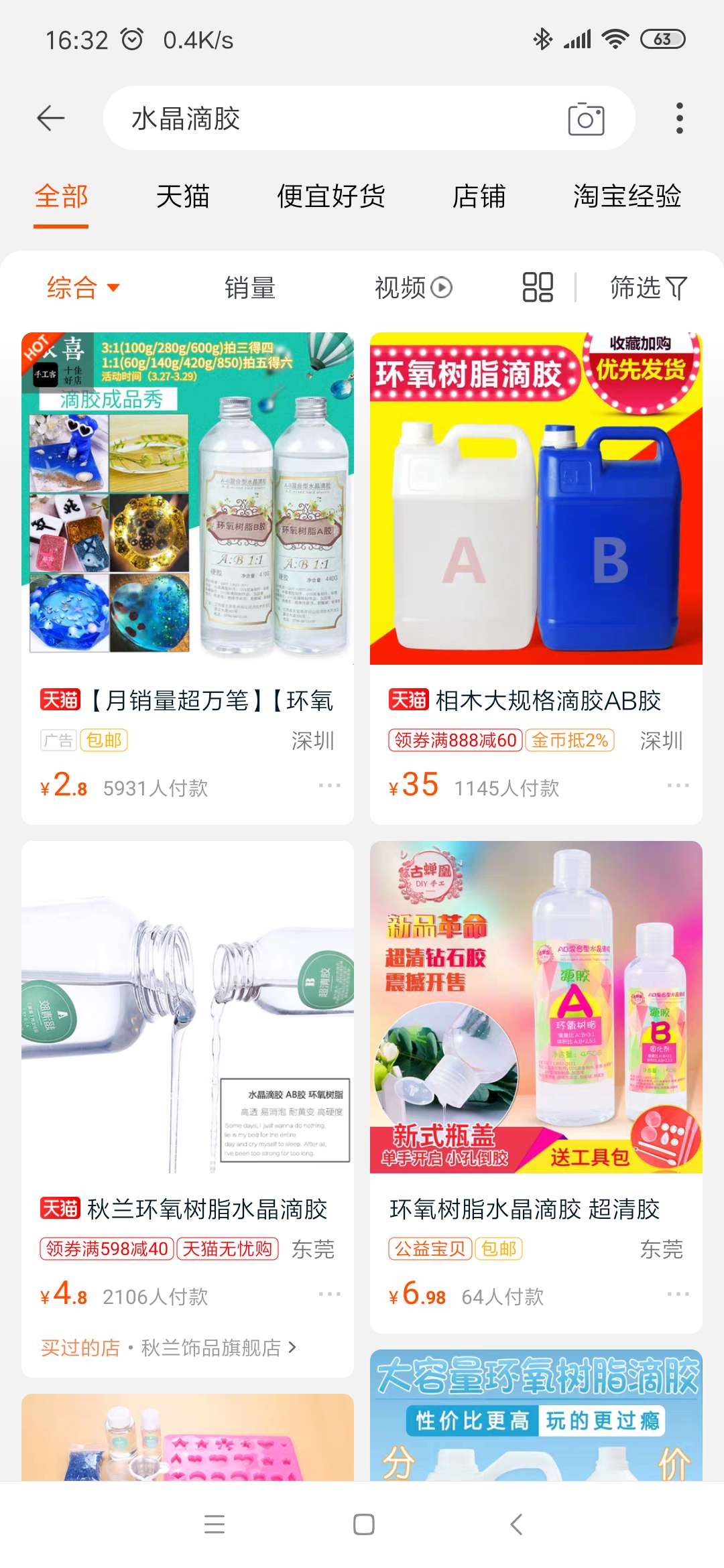The height and width of the screenshot is (1568, 724).
Task: Switch to the 便宜好货 tab
Action: tap(331, 197)
